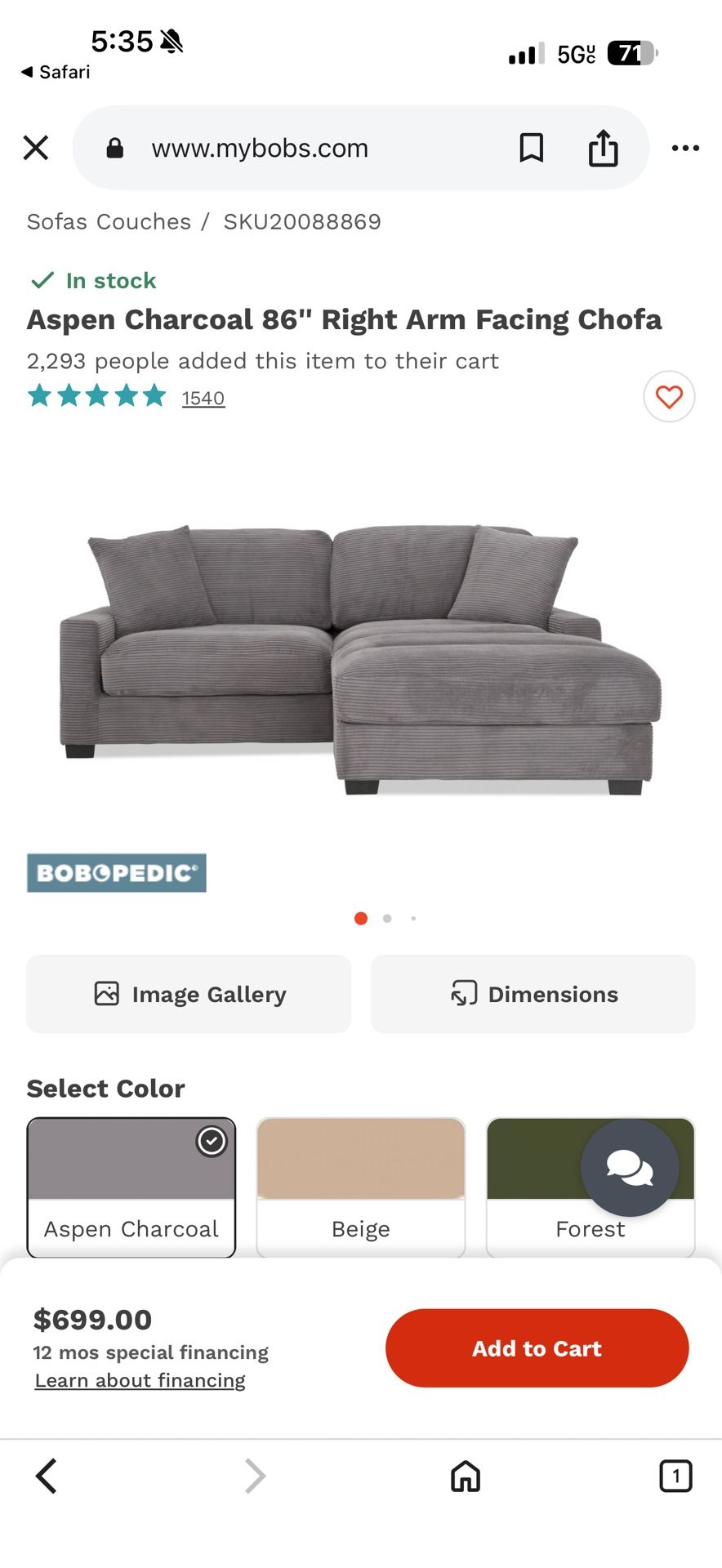
Task: Bookmark this page in Safari
Action: tap(532, 148)
